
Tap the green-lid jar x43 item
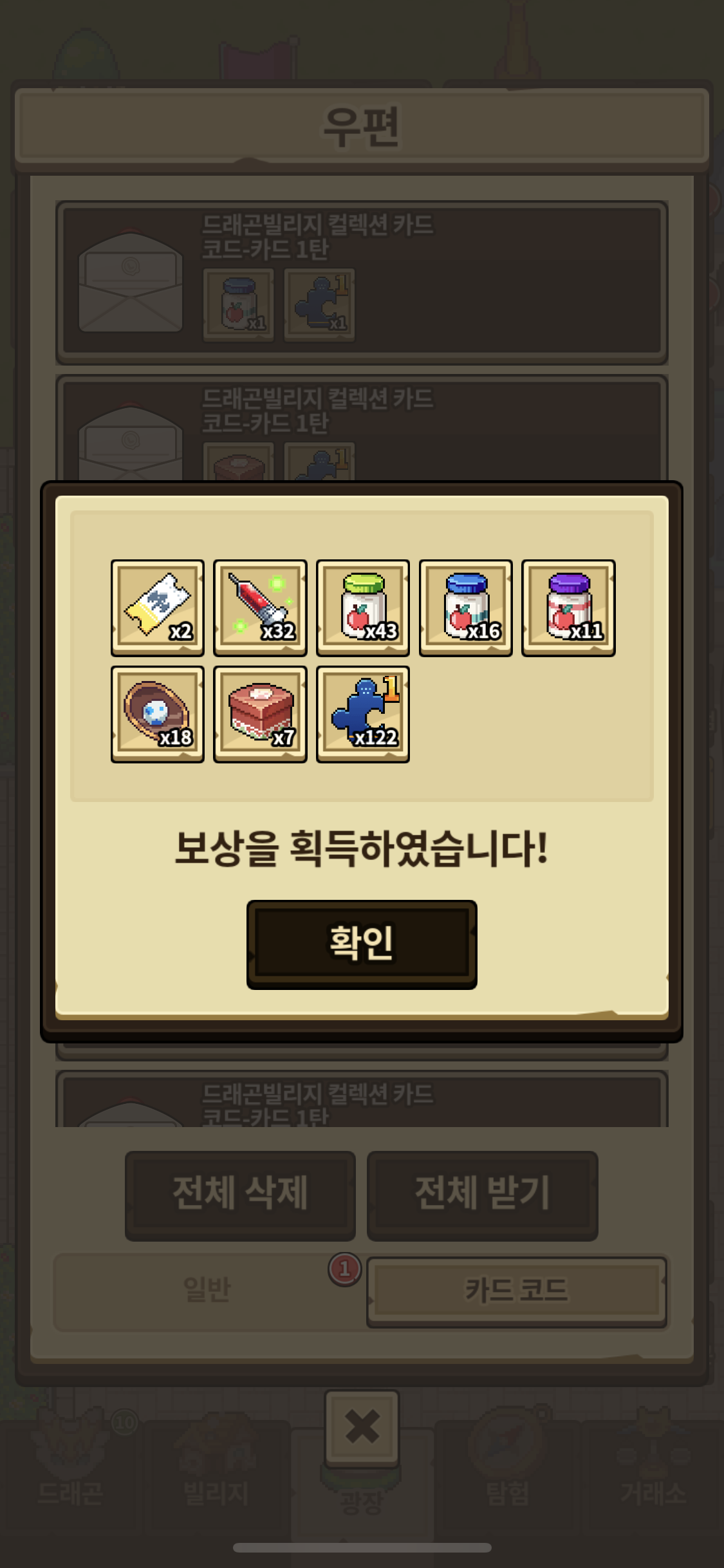click(363, 608)
